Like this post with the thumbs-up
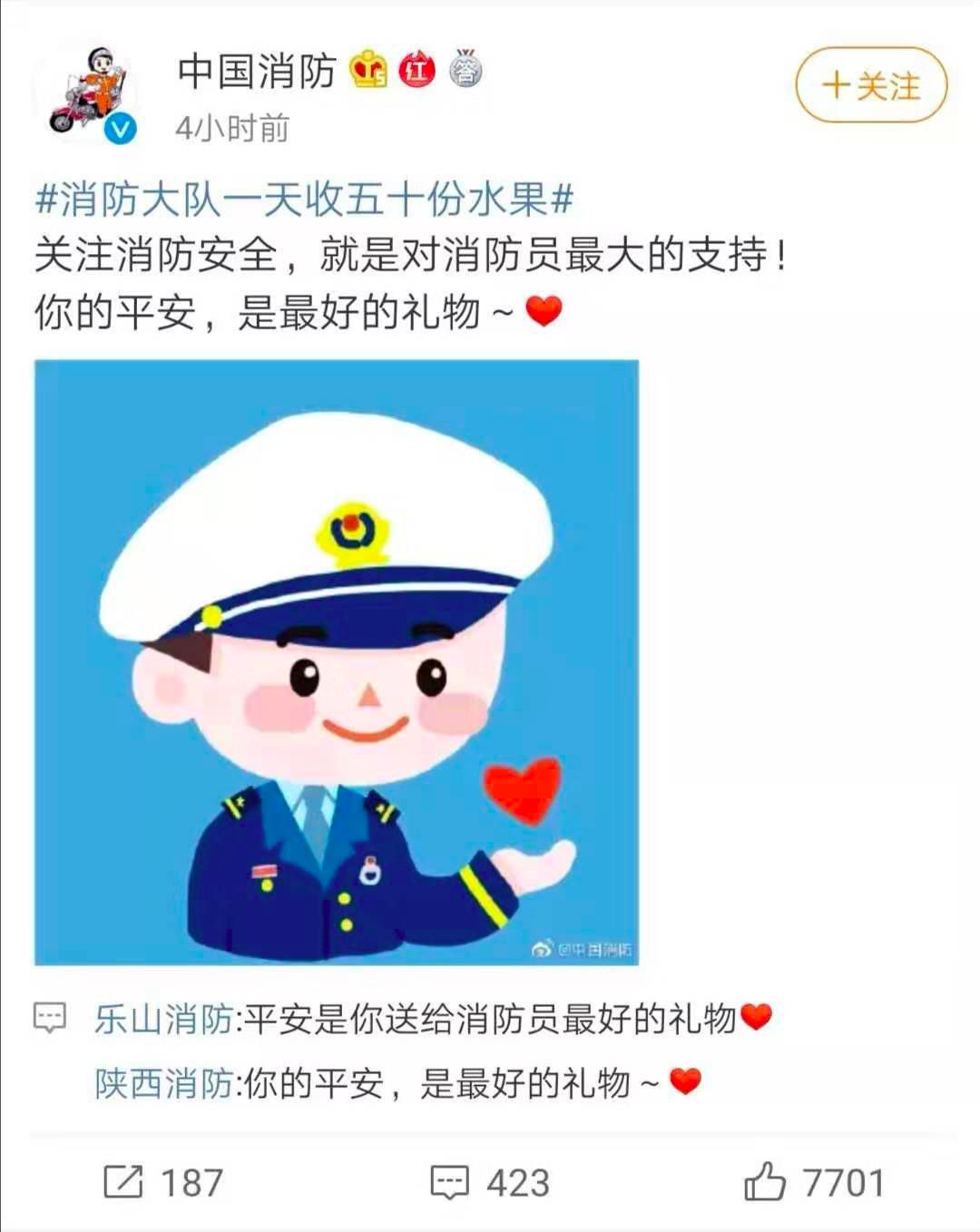 764,1181
